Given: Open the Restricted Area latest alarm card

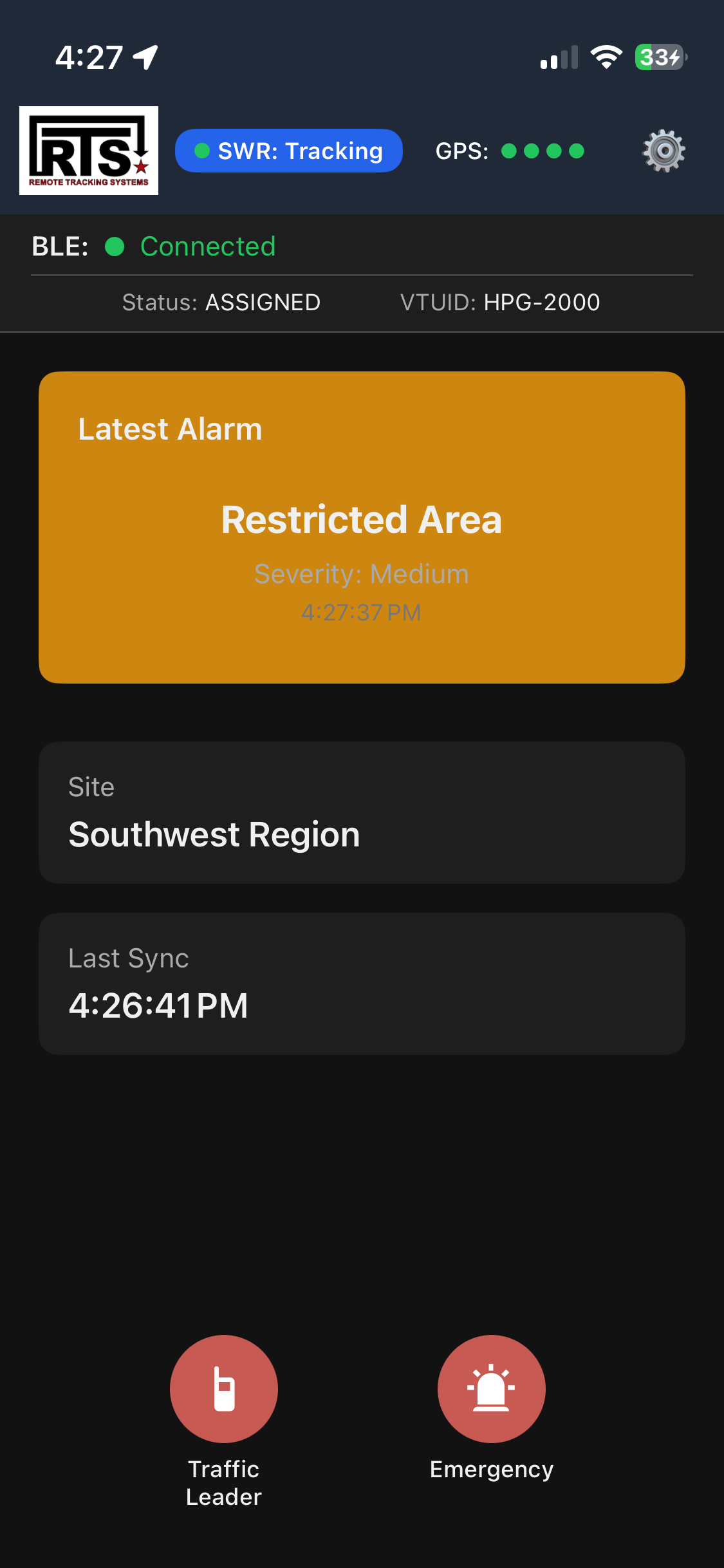Looking at the screenshot, I should click(x=362, y=527).
